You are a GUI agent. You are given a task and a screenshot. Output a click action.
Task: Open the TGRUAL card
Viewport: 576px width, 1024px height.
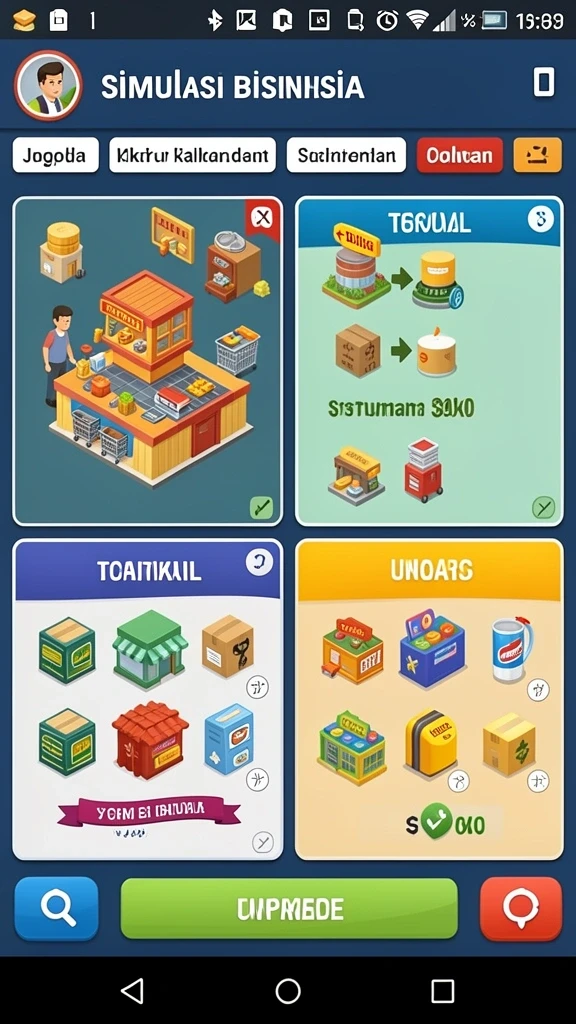429,361
